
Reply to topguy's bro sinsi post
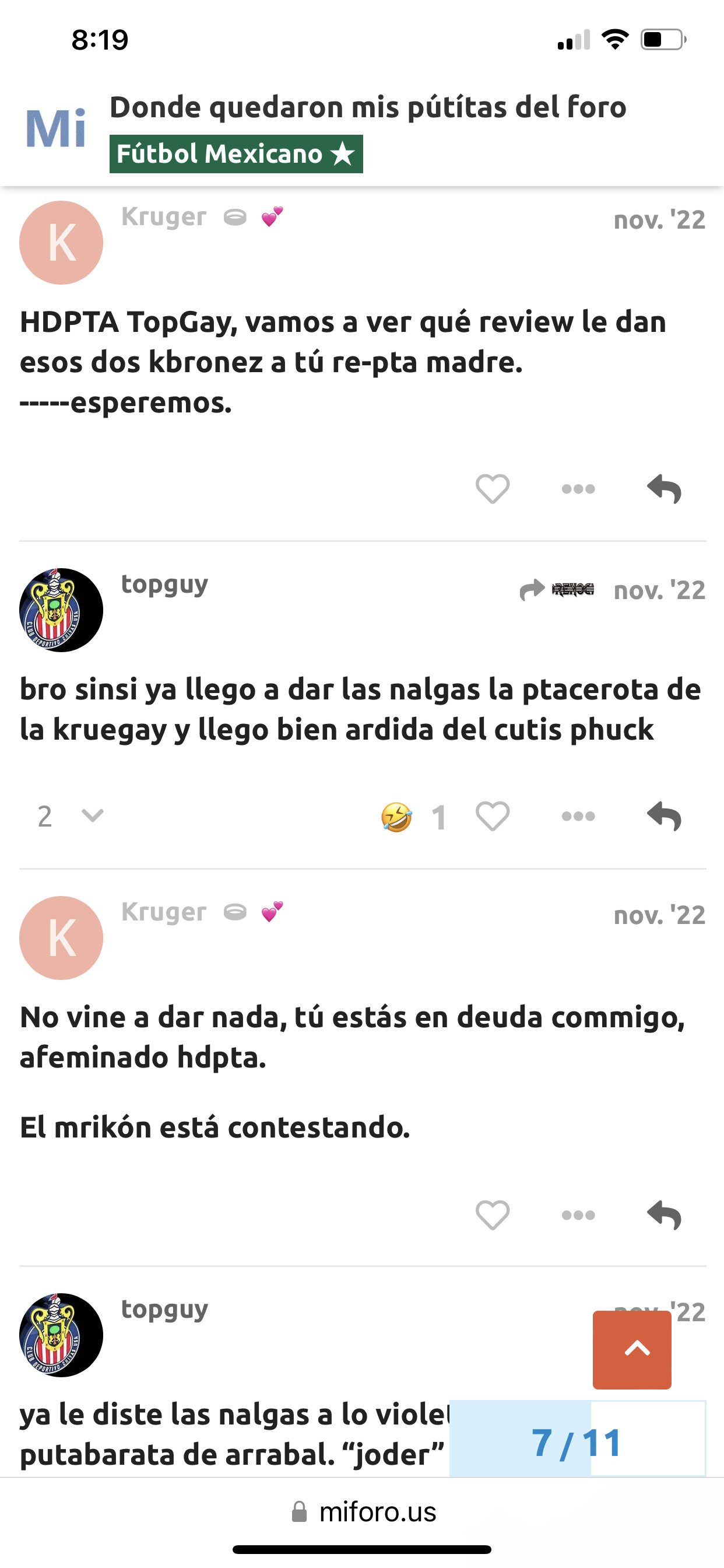664,816
